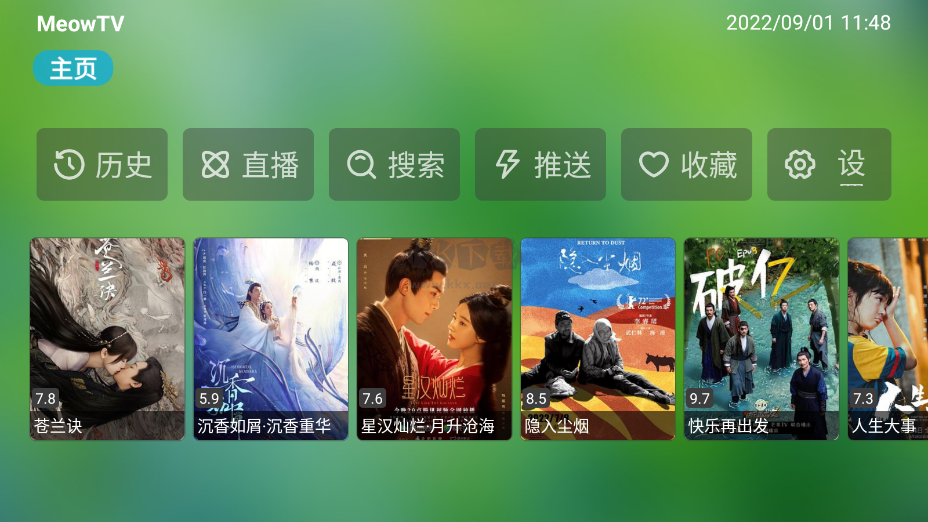Open the 人生大事 movie card

[x=888, y=338]
